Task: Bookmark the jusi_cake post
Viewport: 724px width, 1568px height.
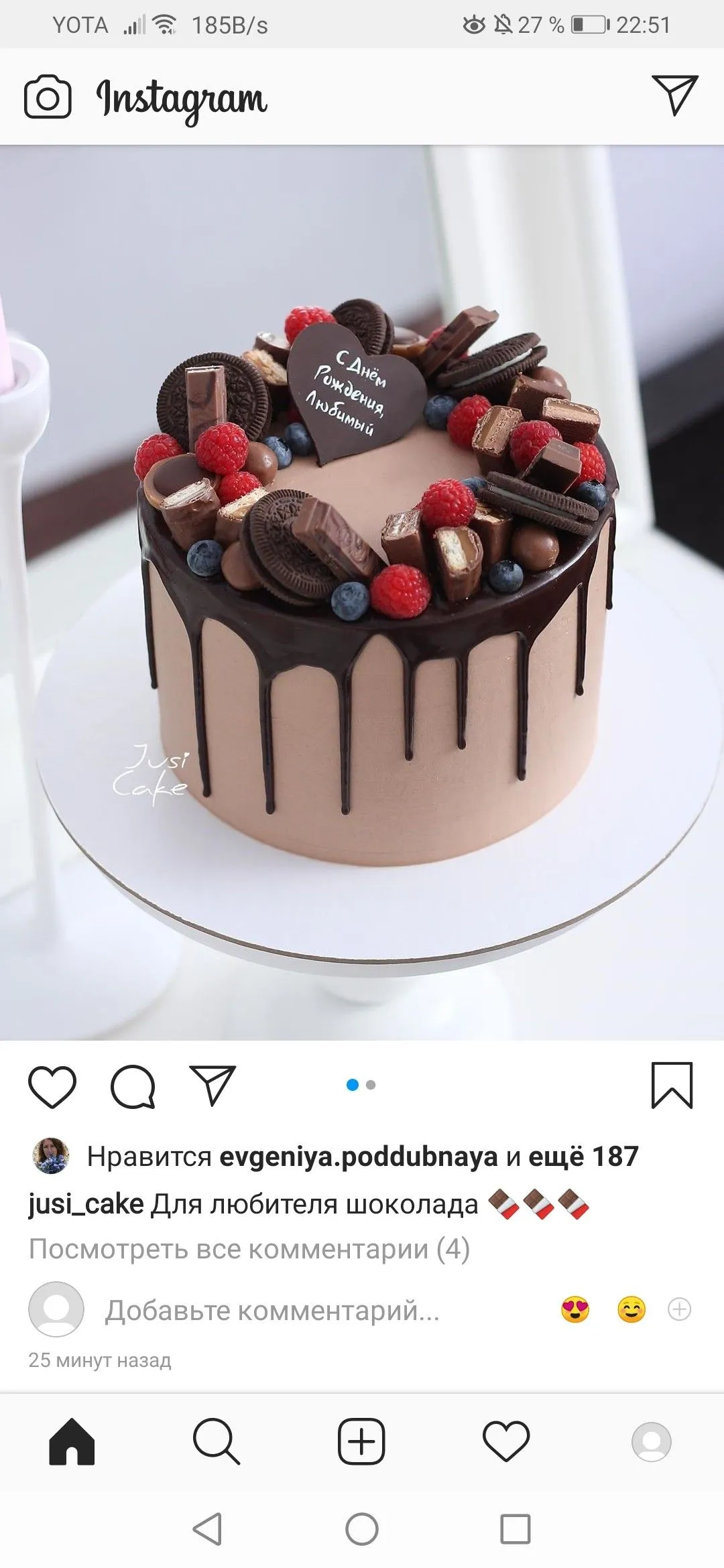Action: click(672, 1086)
